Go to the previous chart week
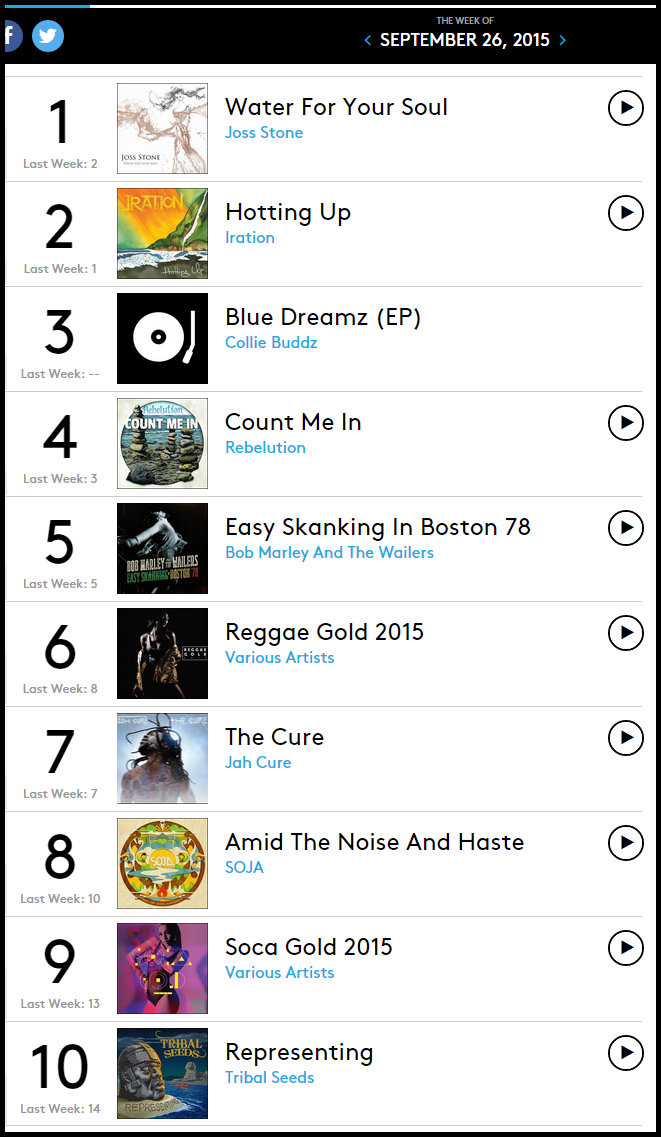 tap(368, 40)
